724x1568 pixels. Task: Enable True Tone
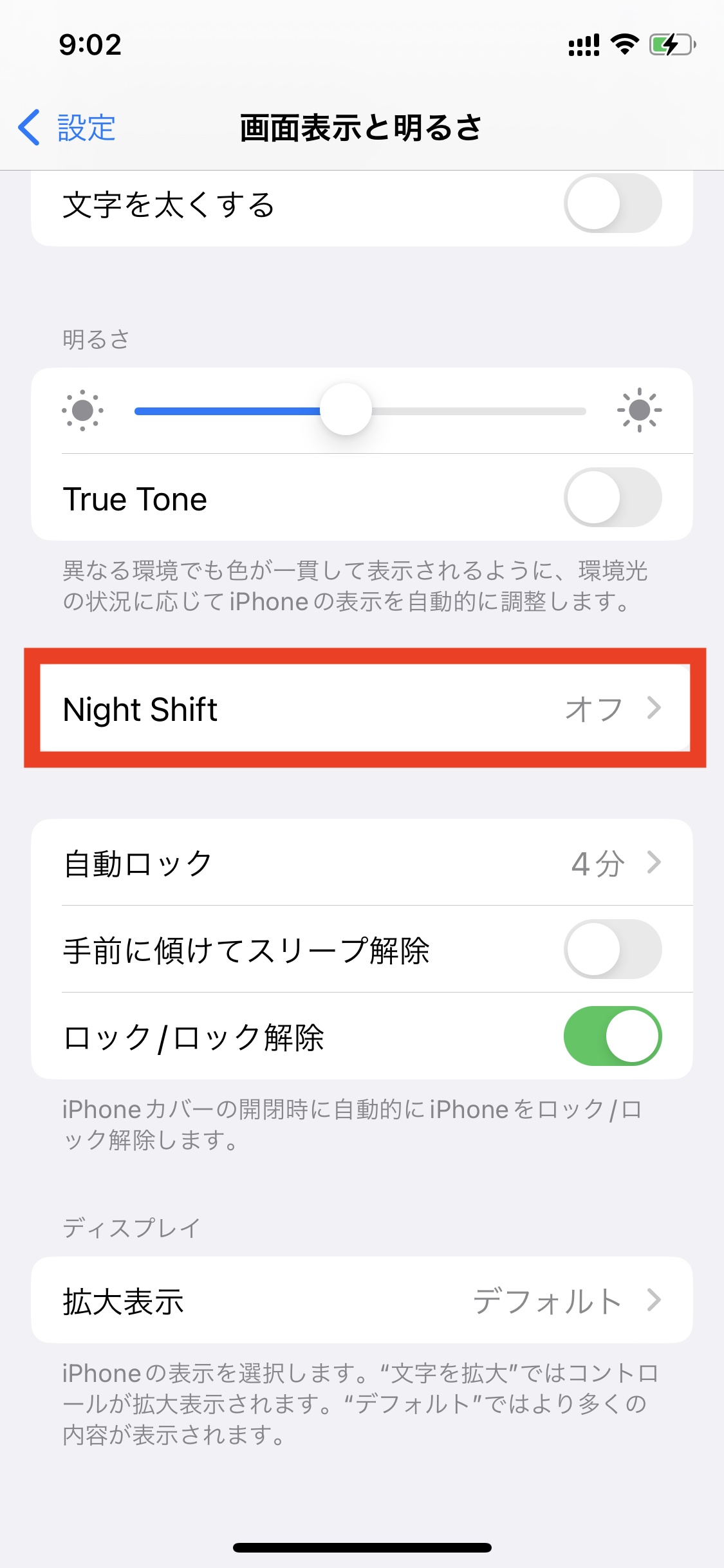click(x=612, y=498)
